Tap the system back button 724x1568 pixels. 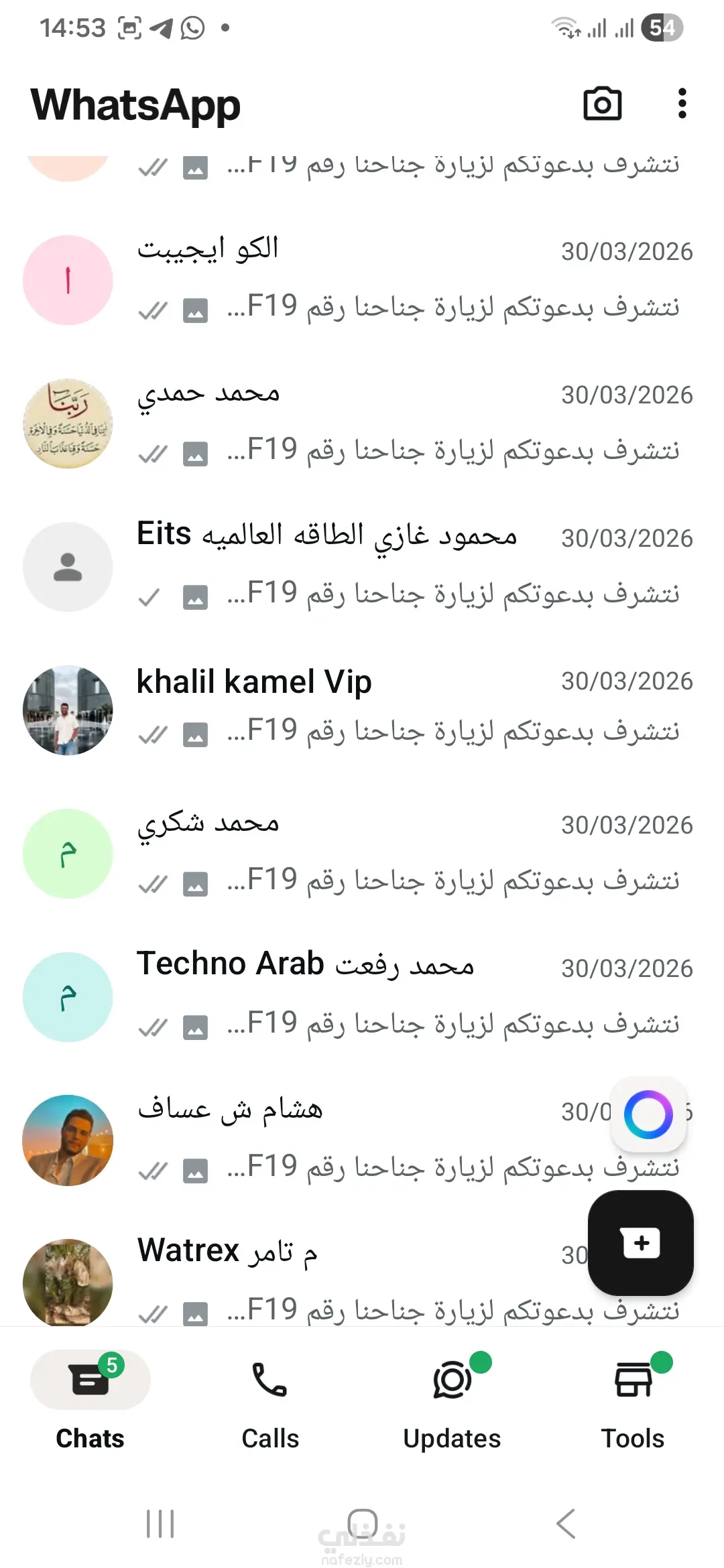coord(566,1524)
